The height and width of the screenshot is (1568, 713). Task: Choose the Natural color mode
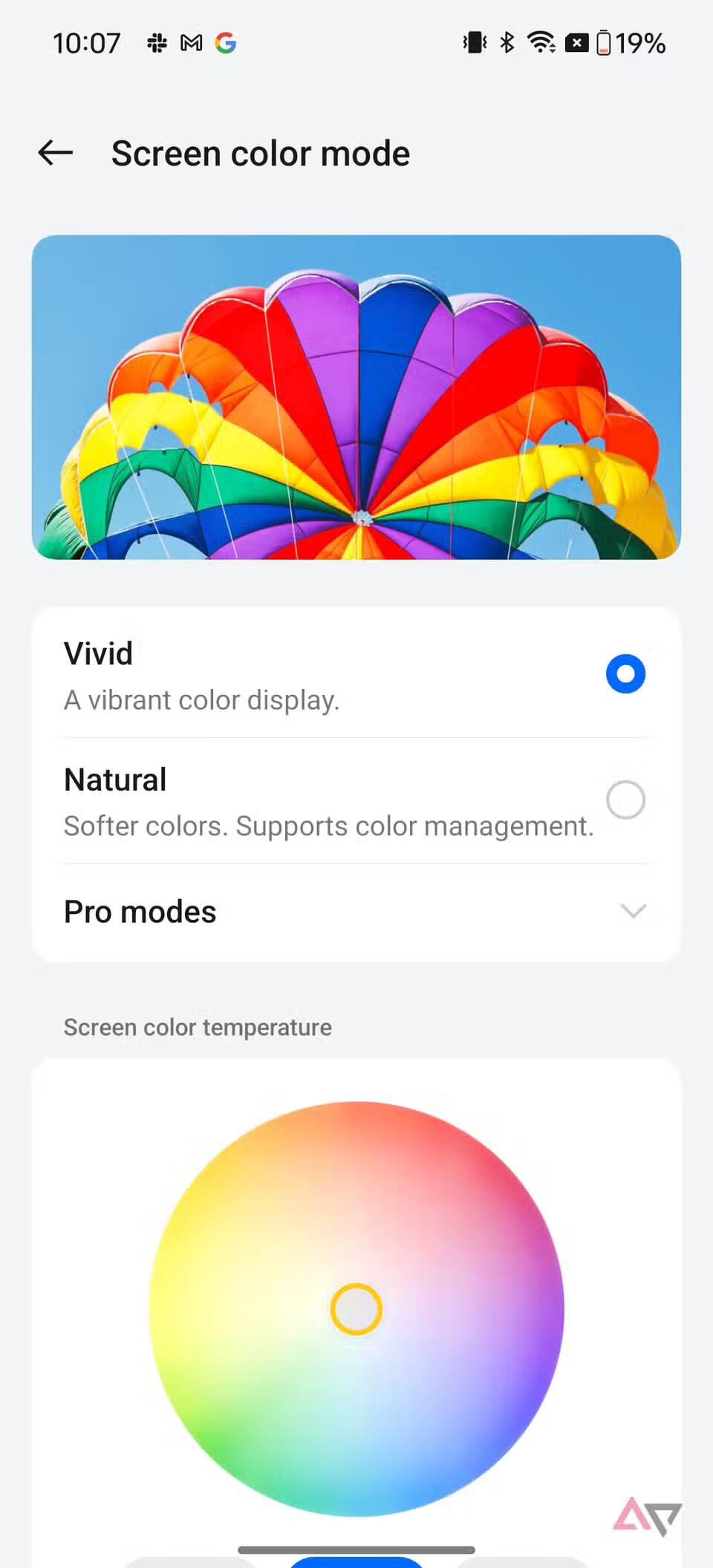[625, 800]
